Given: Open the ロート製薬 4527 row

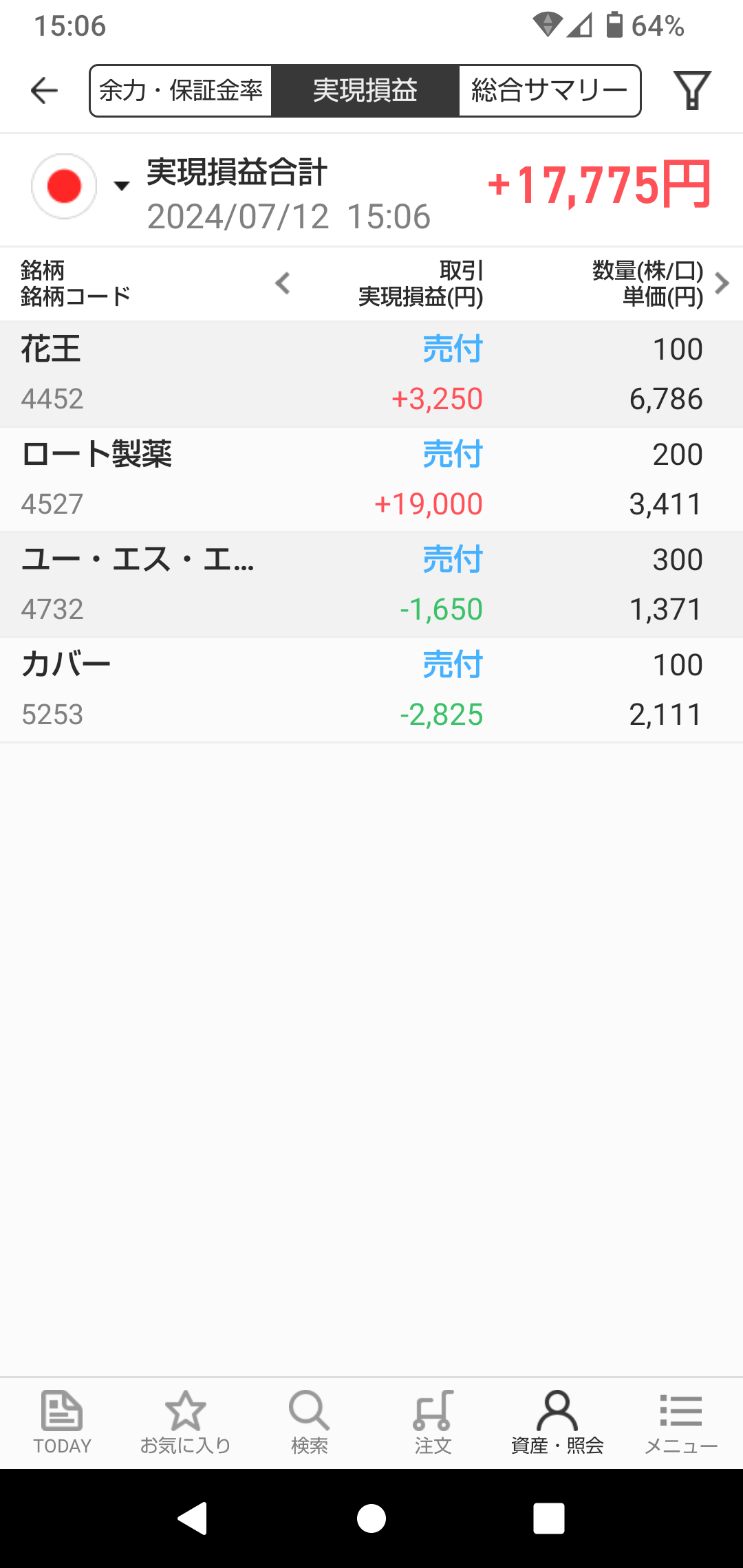Looking at the screenshot, I should click(x=371, y=479).
